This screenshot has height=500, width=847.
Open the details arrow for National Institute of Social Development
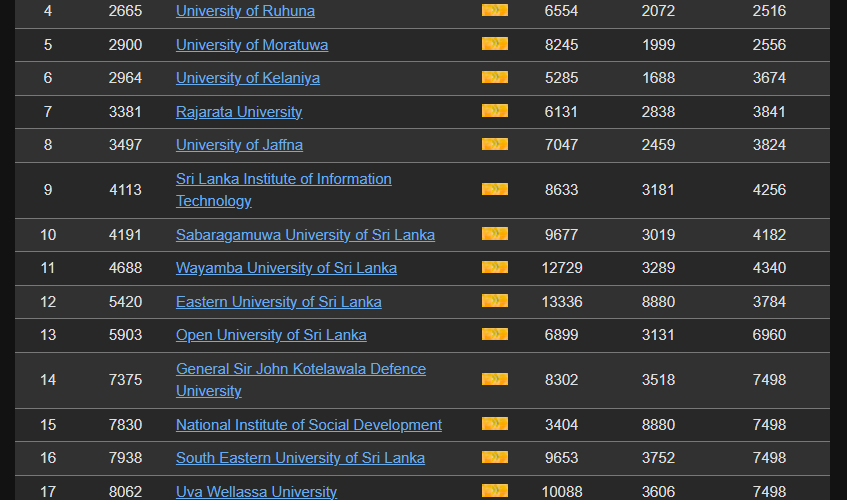pos(495,425)
